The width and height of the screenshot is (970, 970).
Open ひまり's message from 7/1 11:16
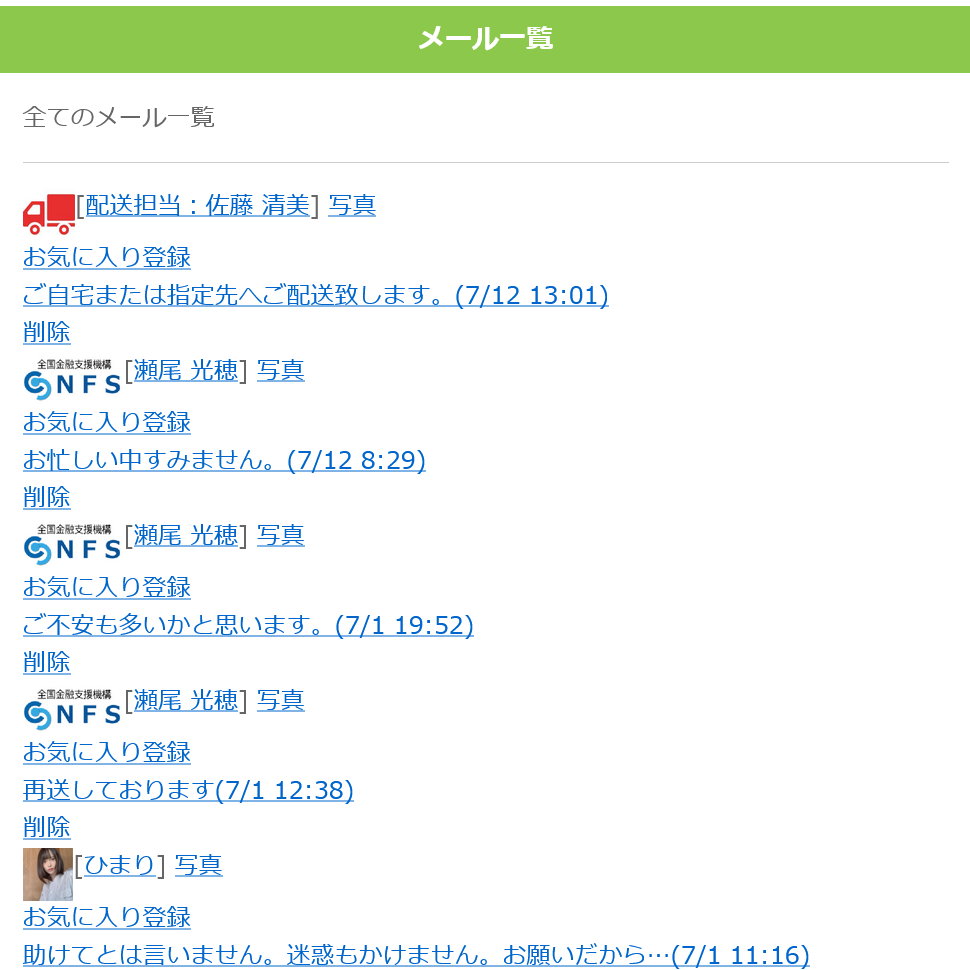pyautogui.click(x=415, y=955)
